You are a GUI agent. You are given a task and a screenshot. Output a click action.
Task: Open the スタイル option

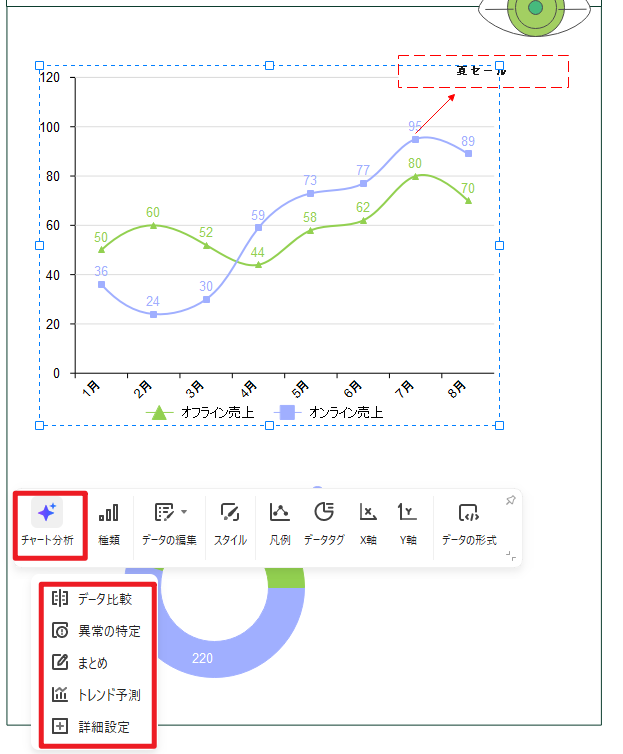(230, 524)
